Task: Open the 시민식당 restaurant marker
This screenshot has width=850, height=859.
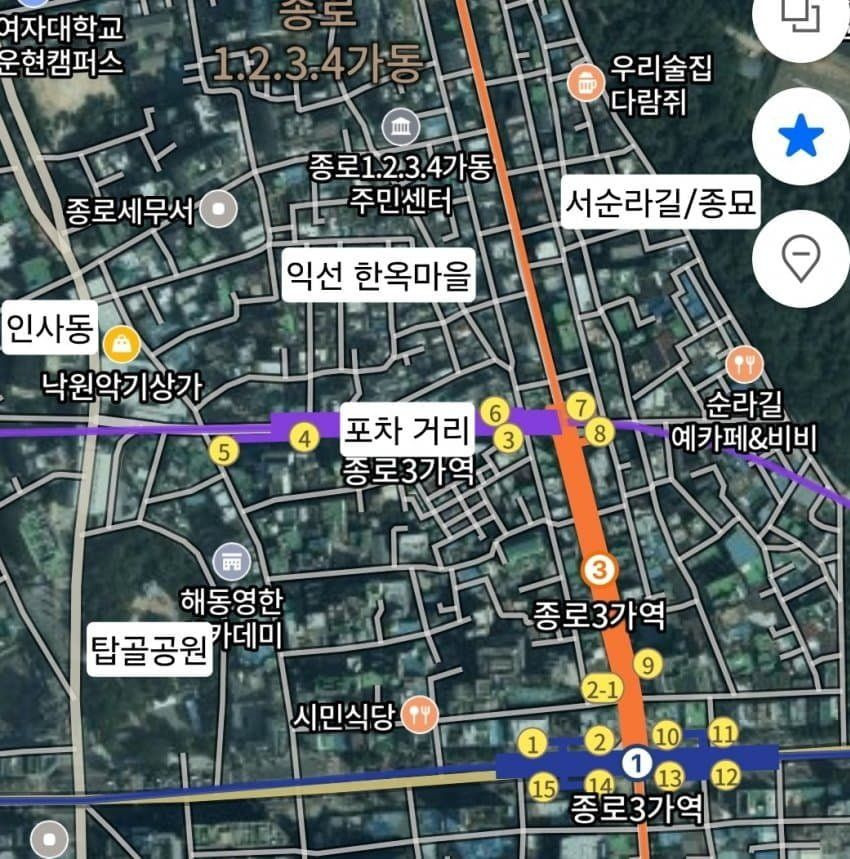Action: pyautogui.click(x=421, y=715)
